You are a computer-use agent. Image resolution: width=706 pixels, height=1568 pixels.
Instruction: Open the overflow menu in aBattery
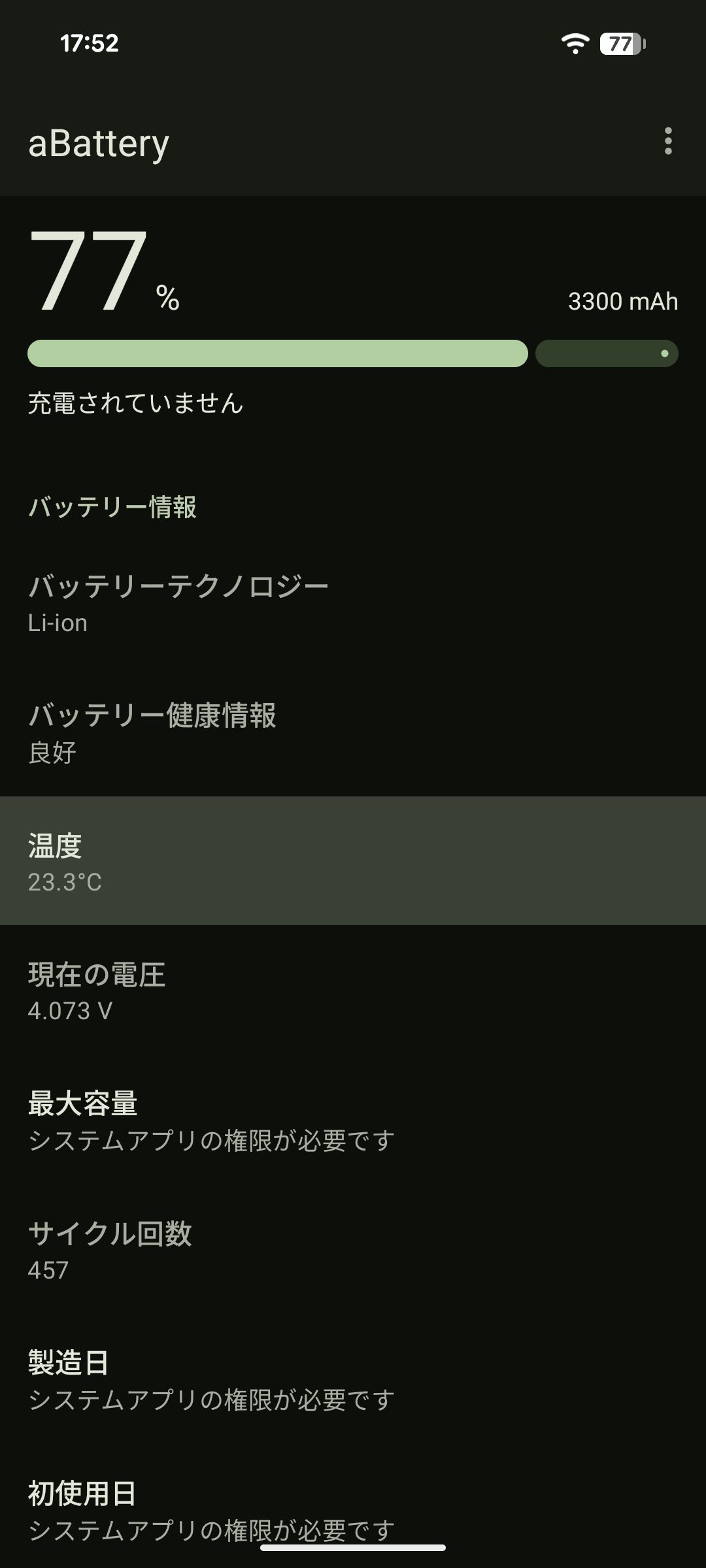[667, 141]
